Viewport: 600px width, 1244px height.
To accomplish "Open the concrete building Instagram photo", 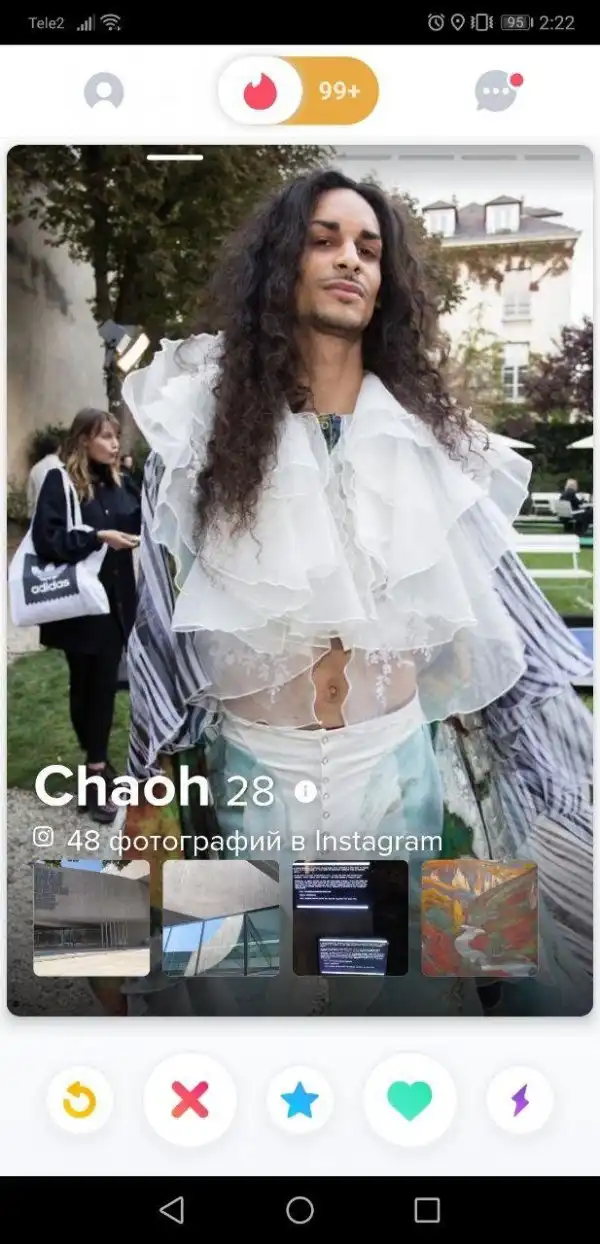I will [x=92, y=917].
